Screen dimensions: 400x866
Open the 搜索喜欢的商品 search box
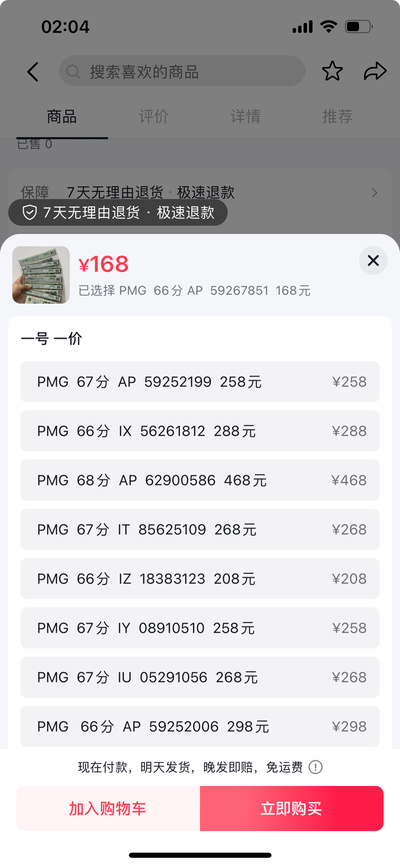pyautogui.click(x=182, y=71)
